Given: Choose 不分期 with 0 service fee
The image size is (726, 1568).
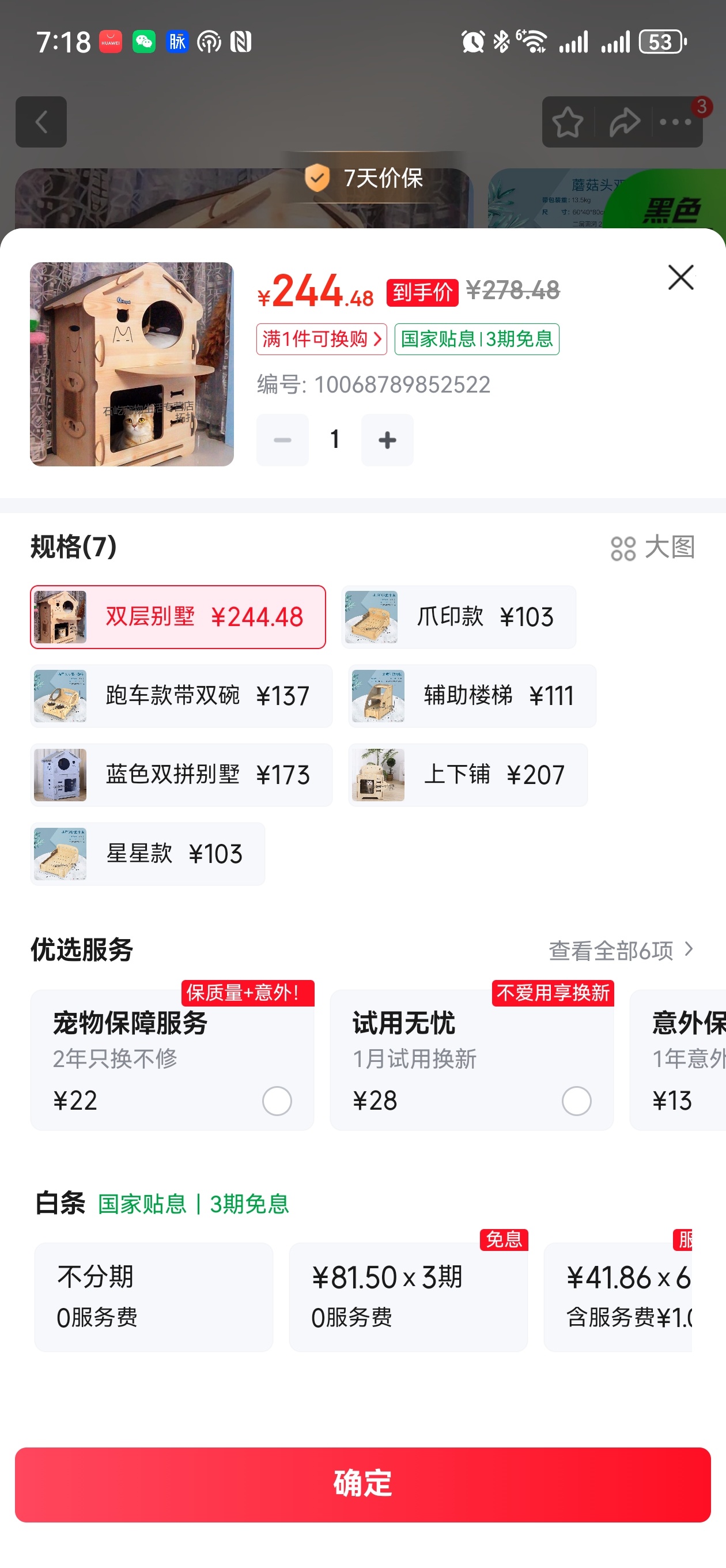Looking at the screenshot, I should pos(153,1296).
